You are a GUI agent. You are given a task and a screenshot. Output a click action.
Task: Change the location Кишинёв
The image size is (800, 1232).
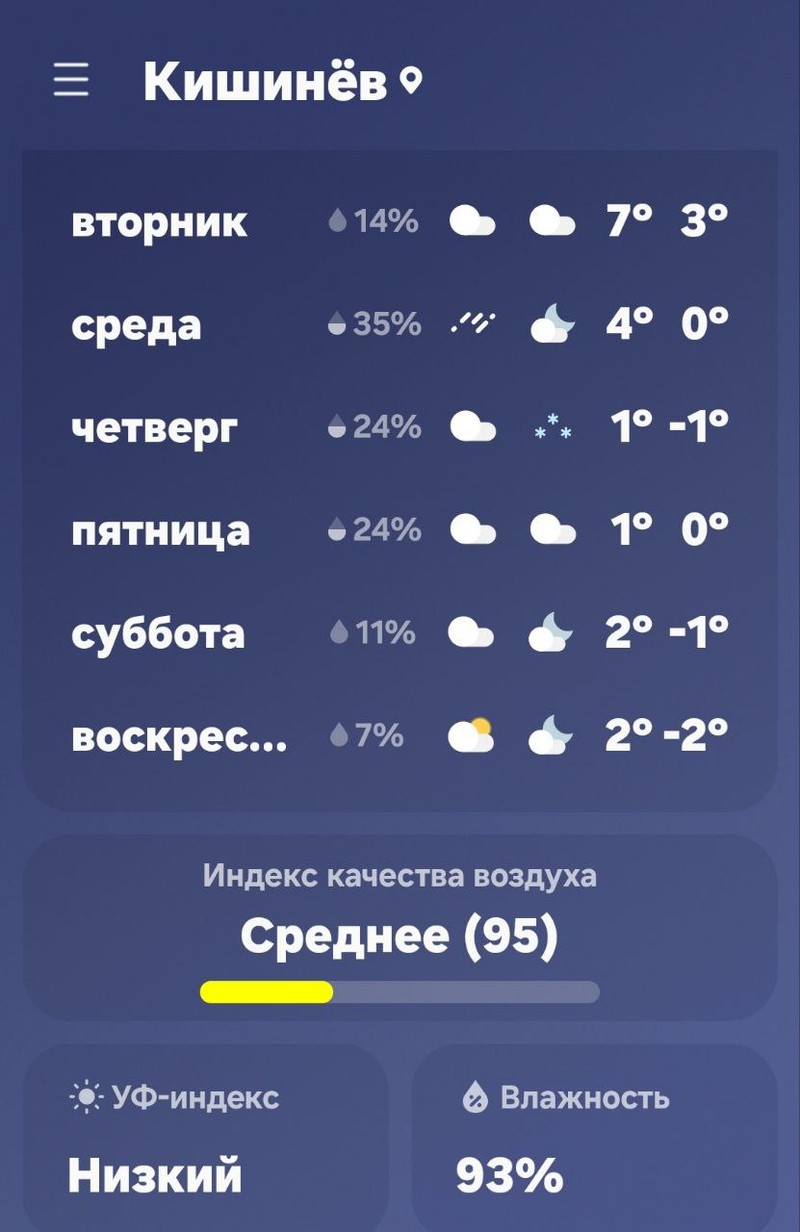tap(282, 82)
